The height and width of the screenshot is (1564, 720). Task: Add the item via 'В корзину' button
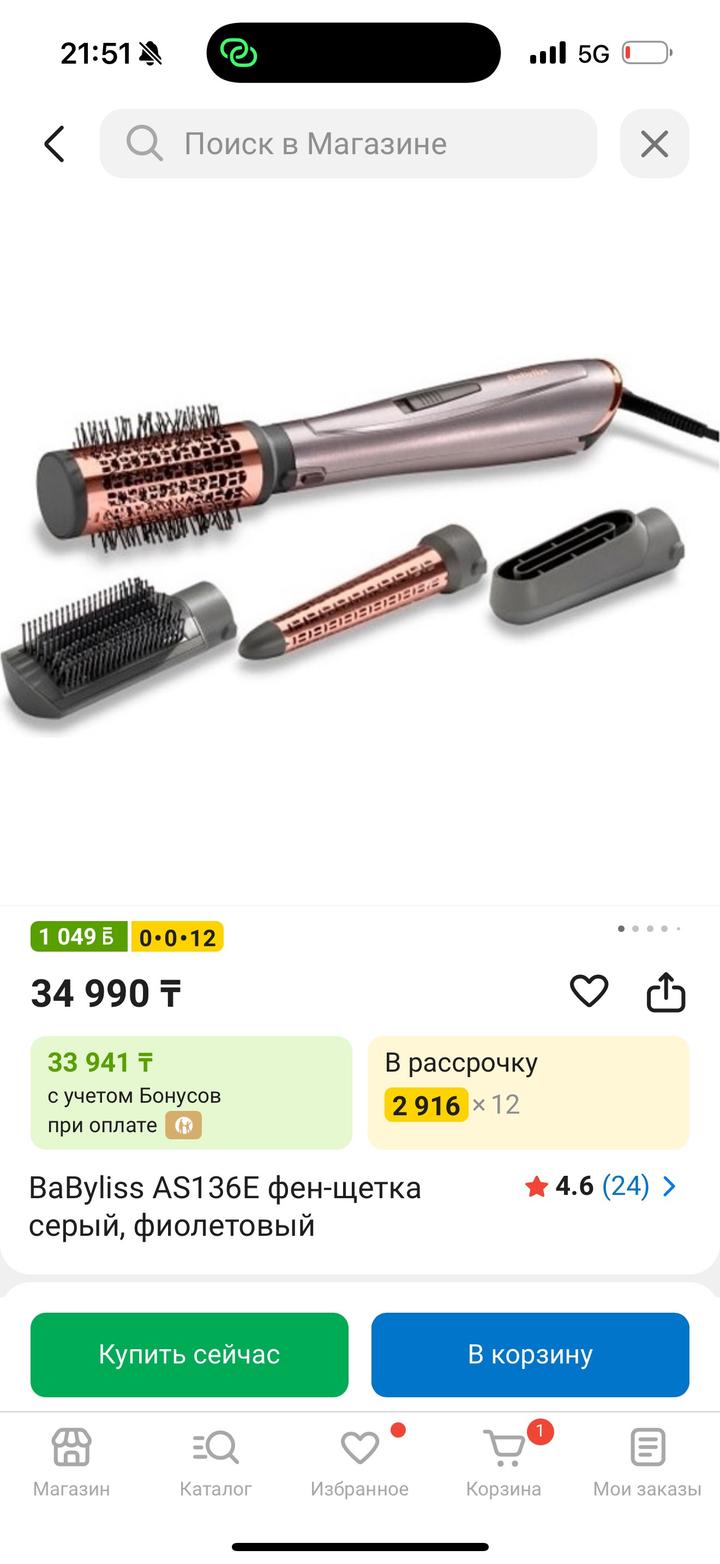[530, 1354]
